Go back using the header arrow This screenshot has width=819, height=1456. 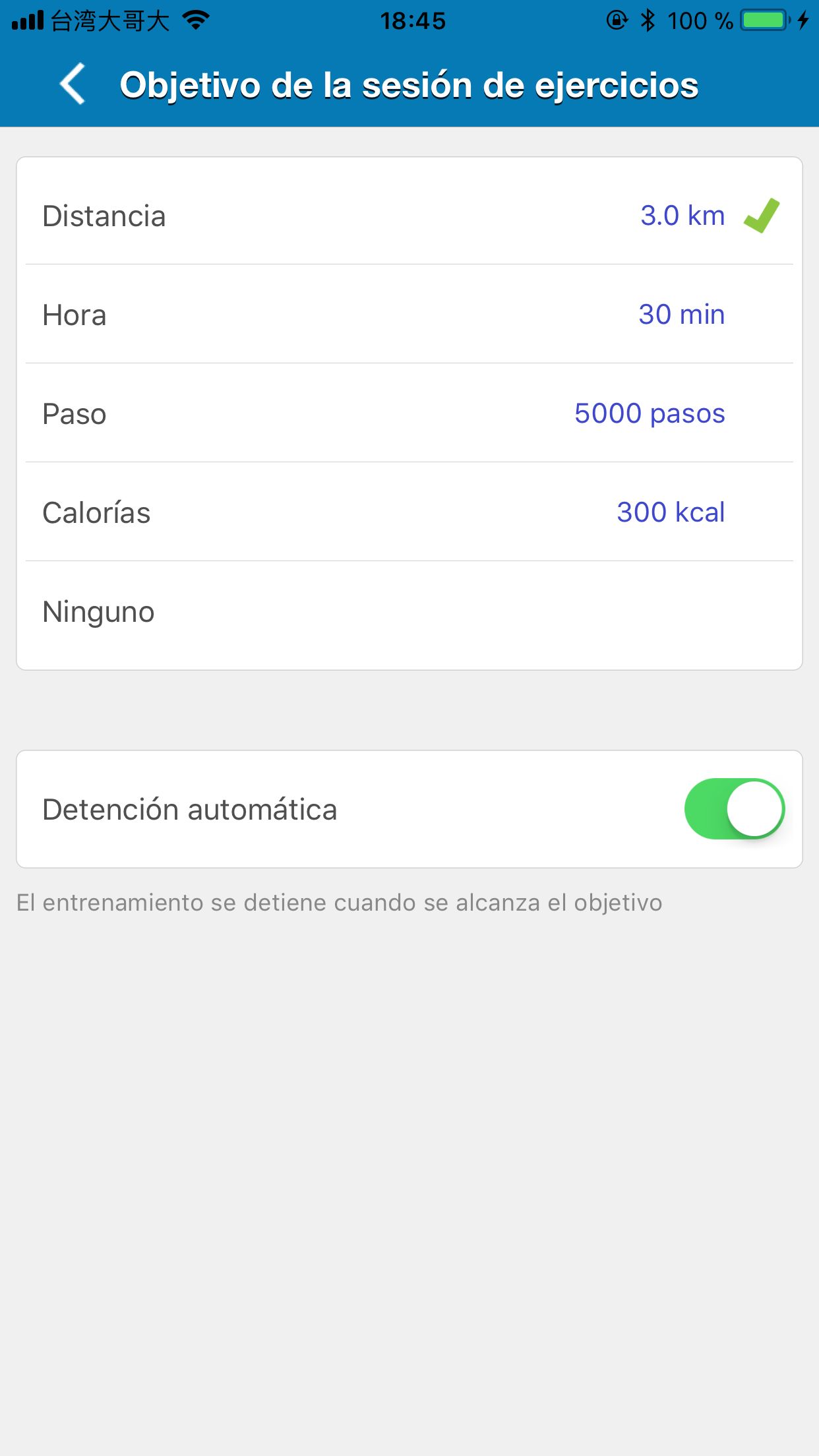pyautogui.click(x=73, y=84)
